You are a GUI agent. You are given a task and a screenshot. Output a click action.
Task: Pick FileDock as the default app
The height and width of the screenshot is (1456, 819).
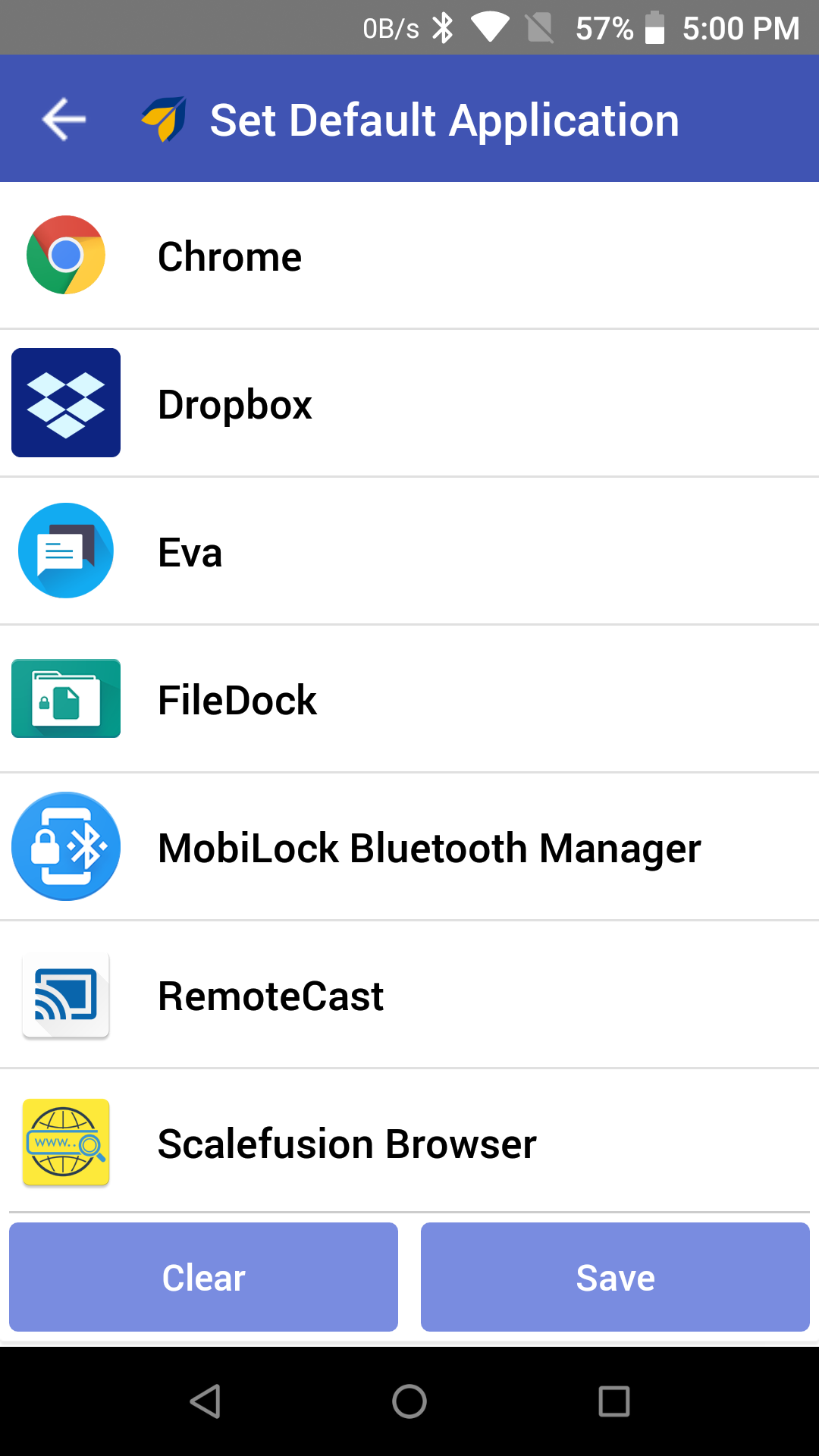pos(409,699)
